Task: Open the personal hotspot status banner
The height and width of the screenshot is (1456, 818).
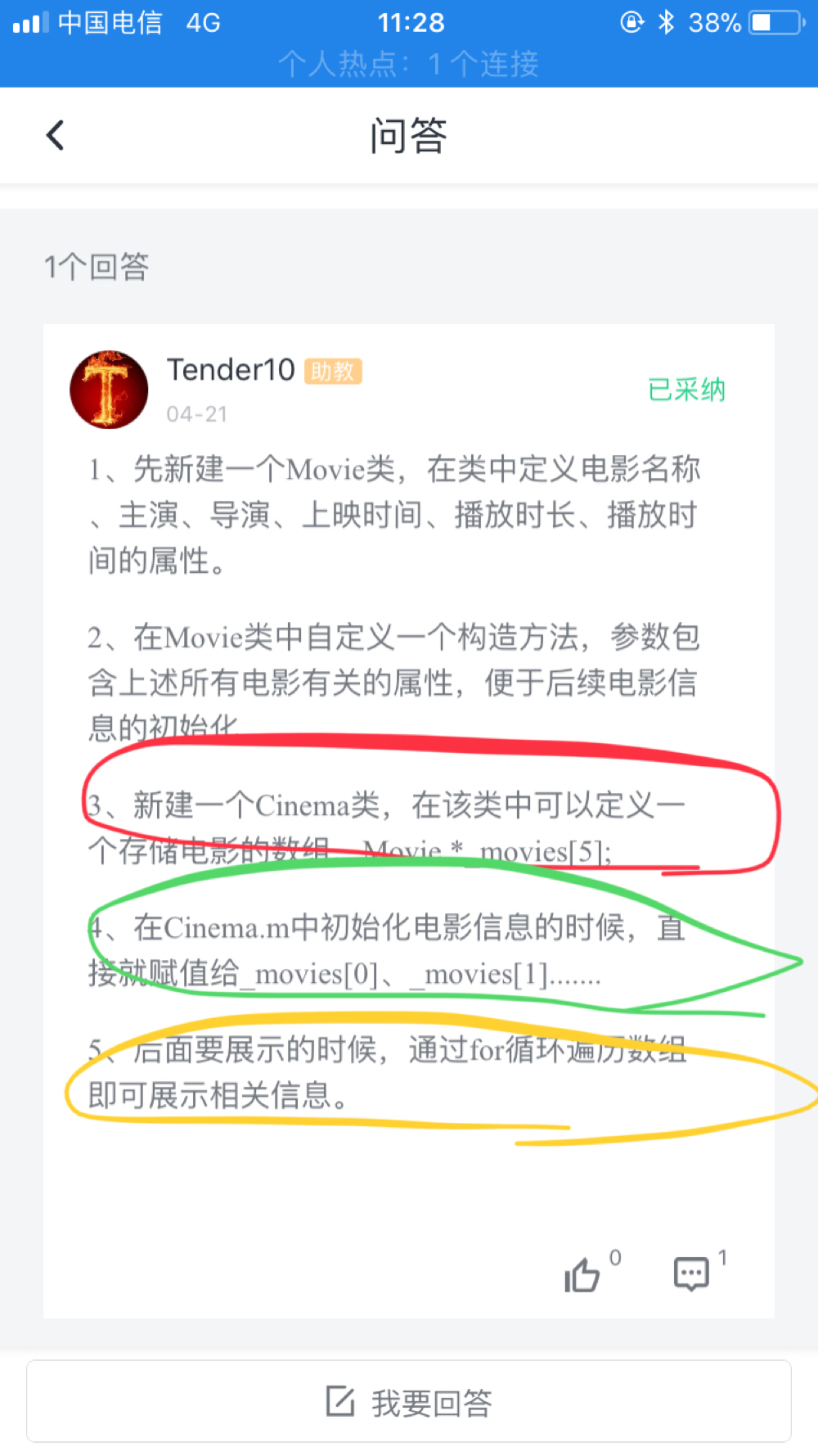Action: (409, 63)
